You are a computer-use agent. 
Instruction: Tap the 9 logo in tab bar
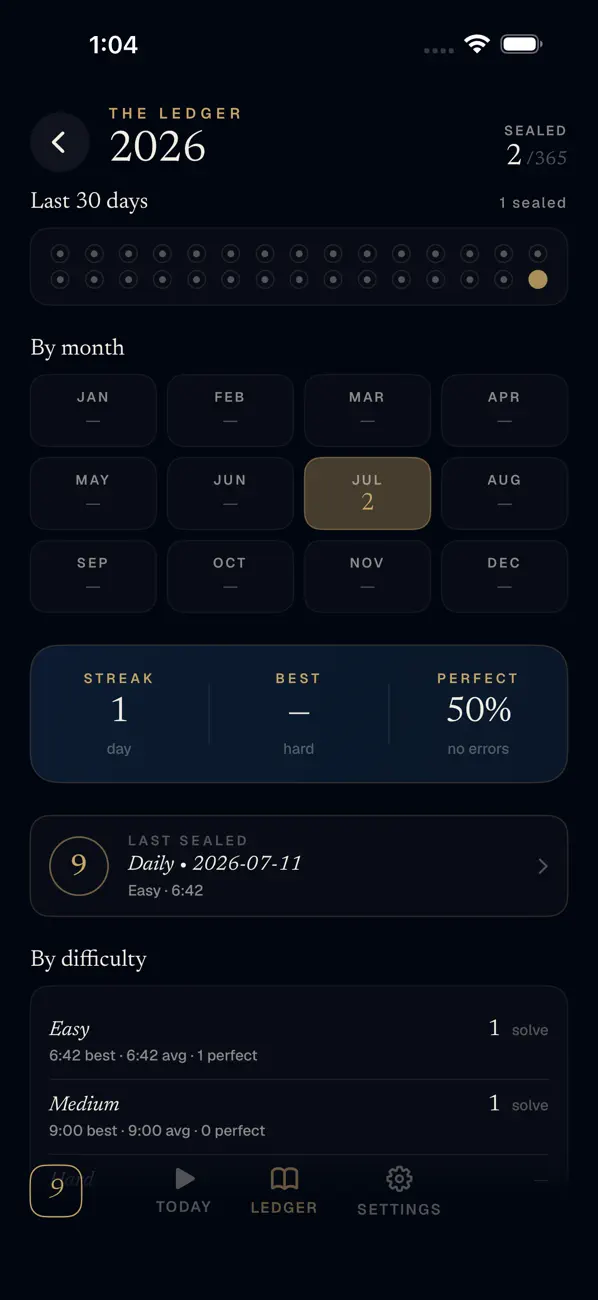tap(56, 1190)
